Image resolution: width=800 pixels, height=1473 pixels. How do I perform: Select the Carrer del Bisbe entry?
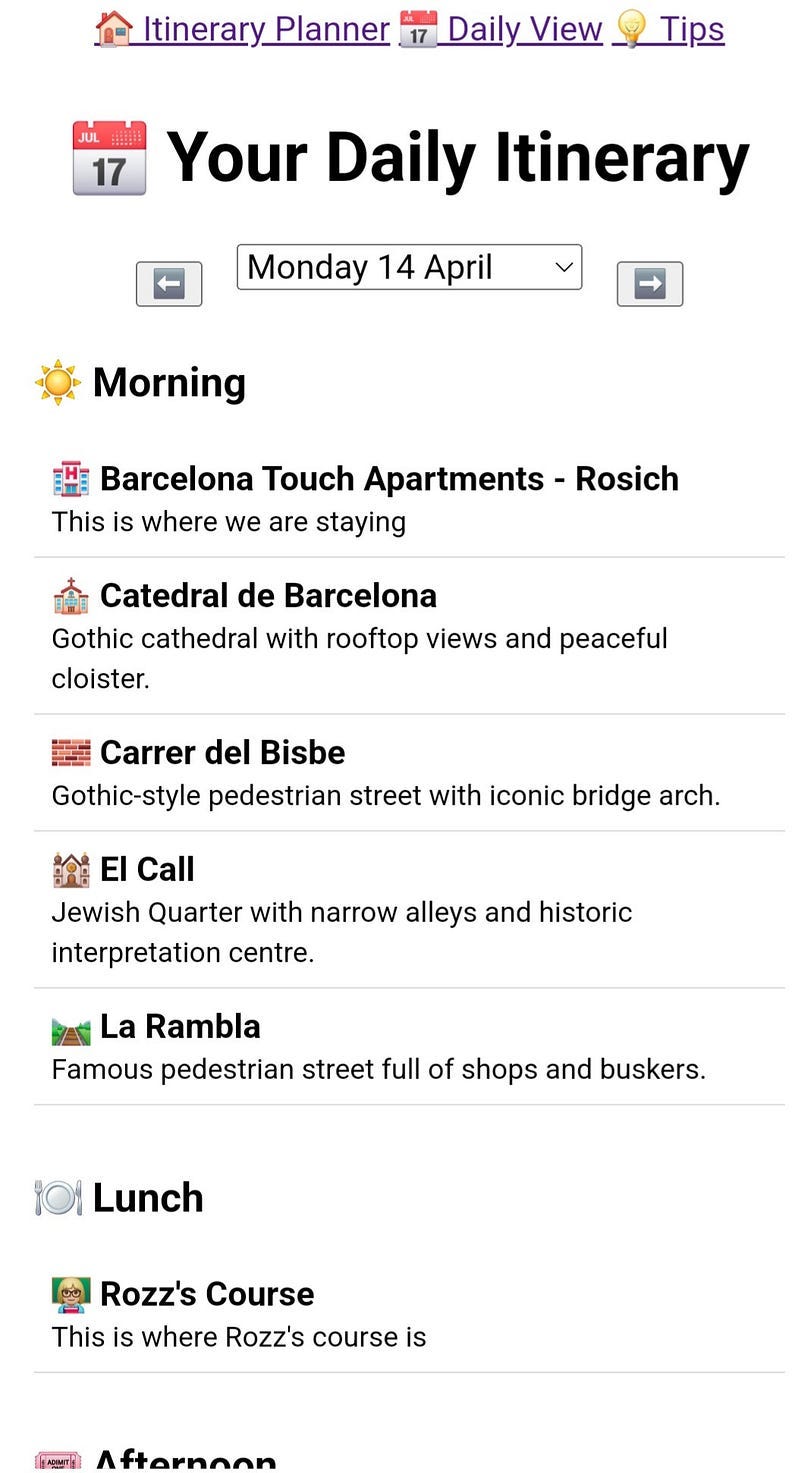[409, 773]
